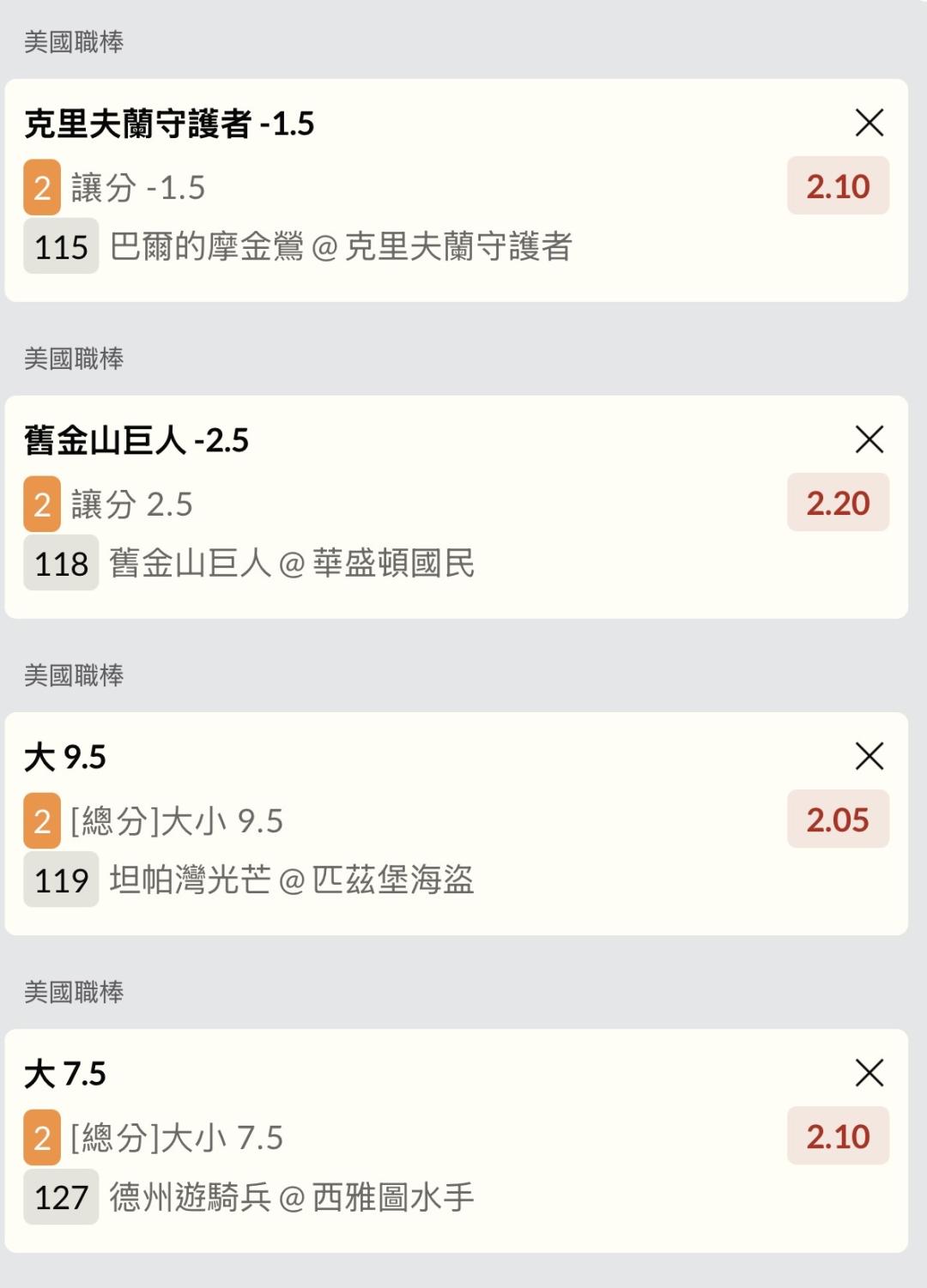This screenshot has height=1288, width=927.
Task: Remove the 大 7.5 bet
Action: 869,1073
